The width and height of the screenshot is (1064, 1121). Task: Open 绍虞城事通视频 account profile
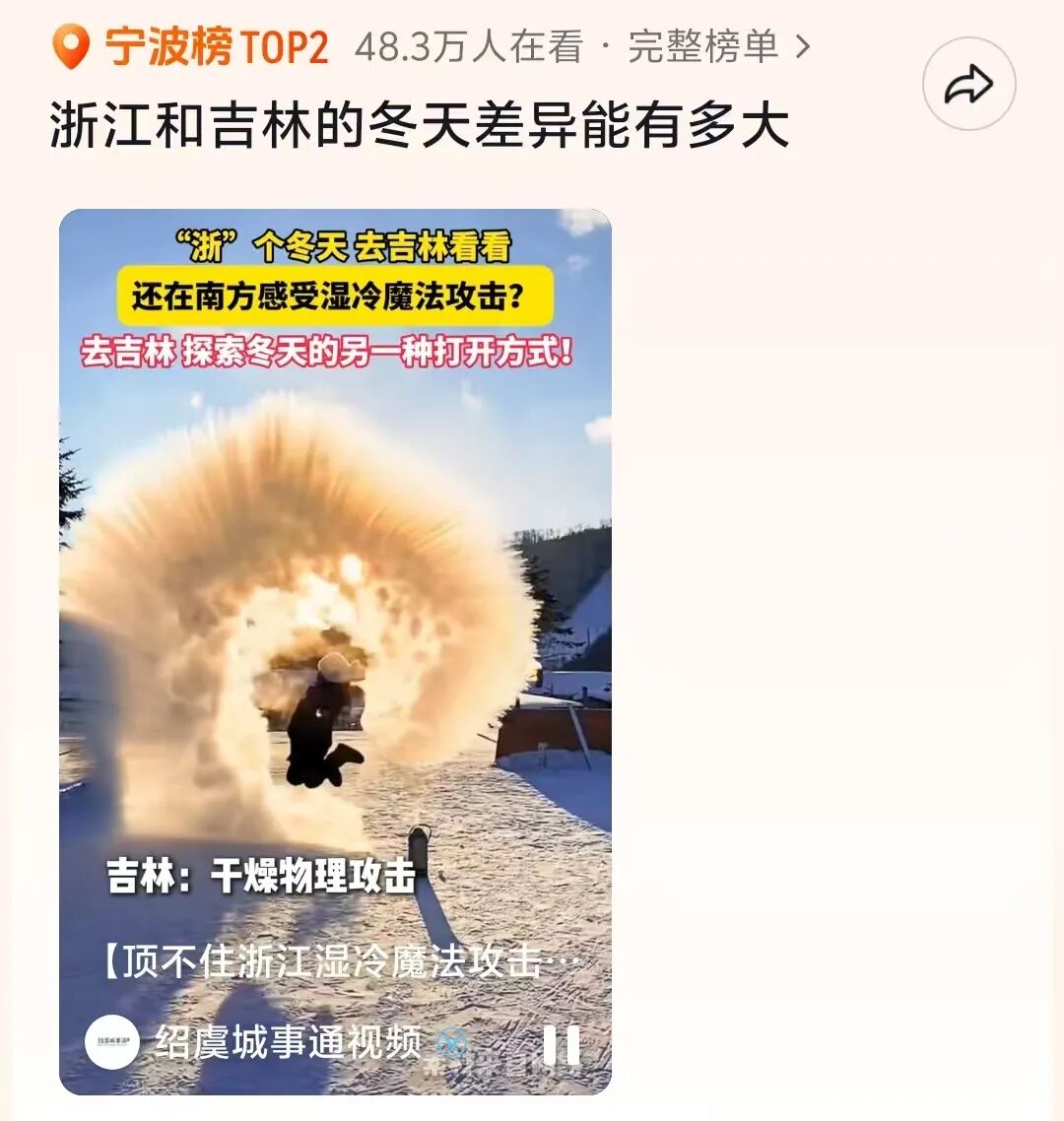[x=286, y=1042]
